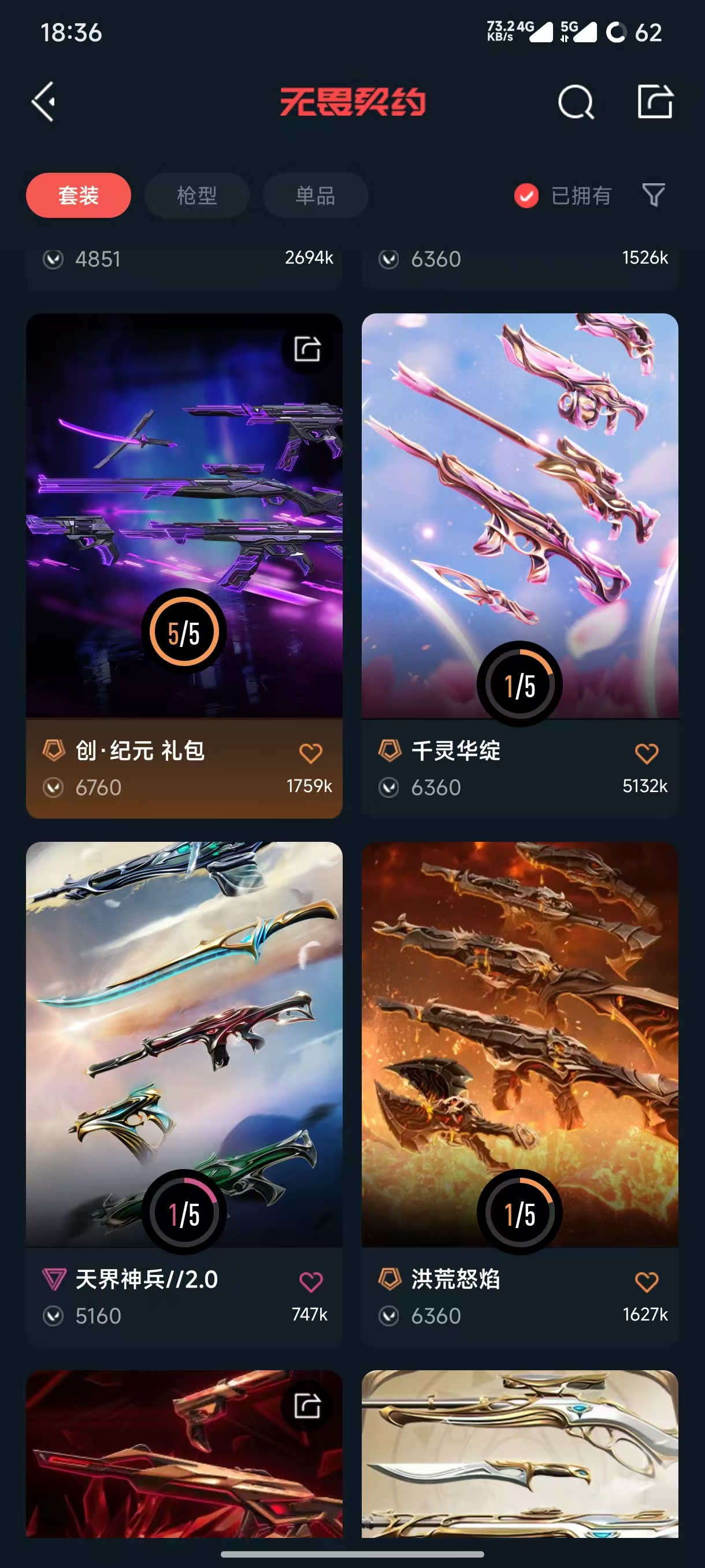The height and width of the screenshot is (1568, 705).
Task: Open the 千灵华绽 bundle card
Action: [x=520, y=565]
